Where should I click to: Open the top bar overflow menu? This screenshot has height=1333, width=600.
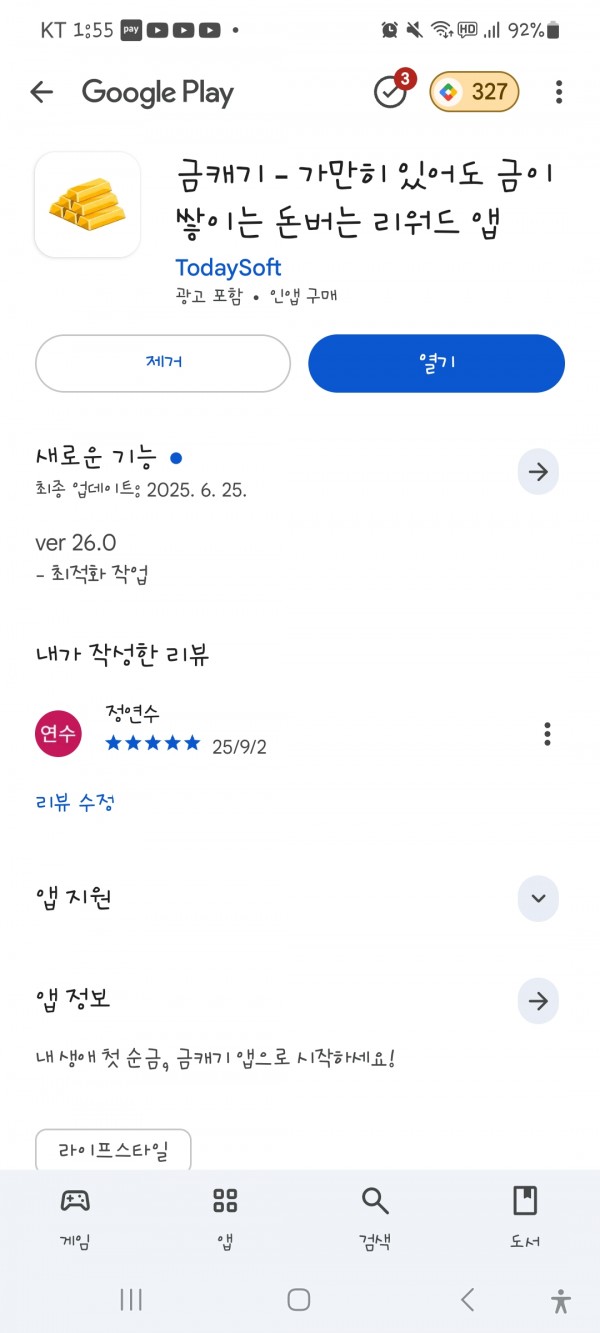559,93
